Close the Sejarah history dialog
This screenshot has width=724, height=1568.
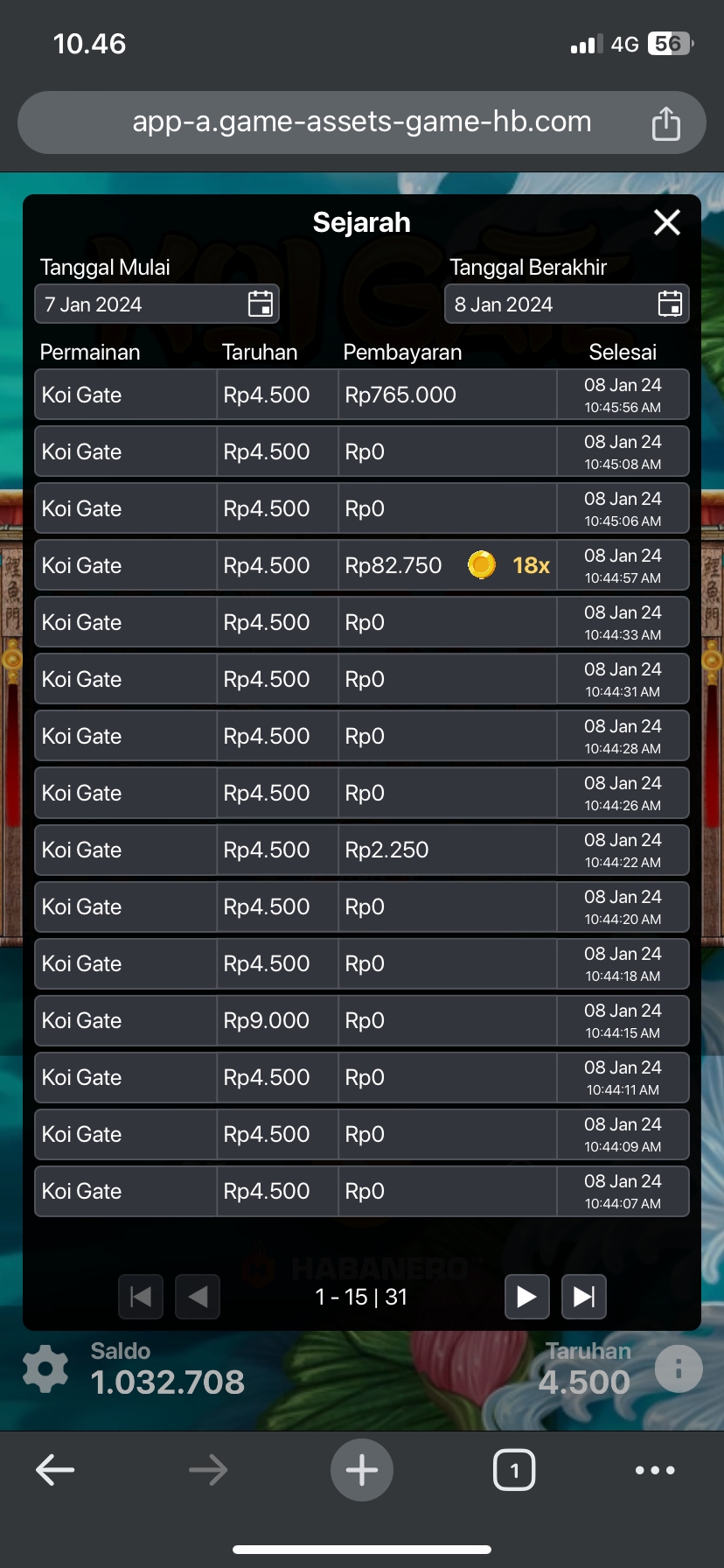coord(667,222)
